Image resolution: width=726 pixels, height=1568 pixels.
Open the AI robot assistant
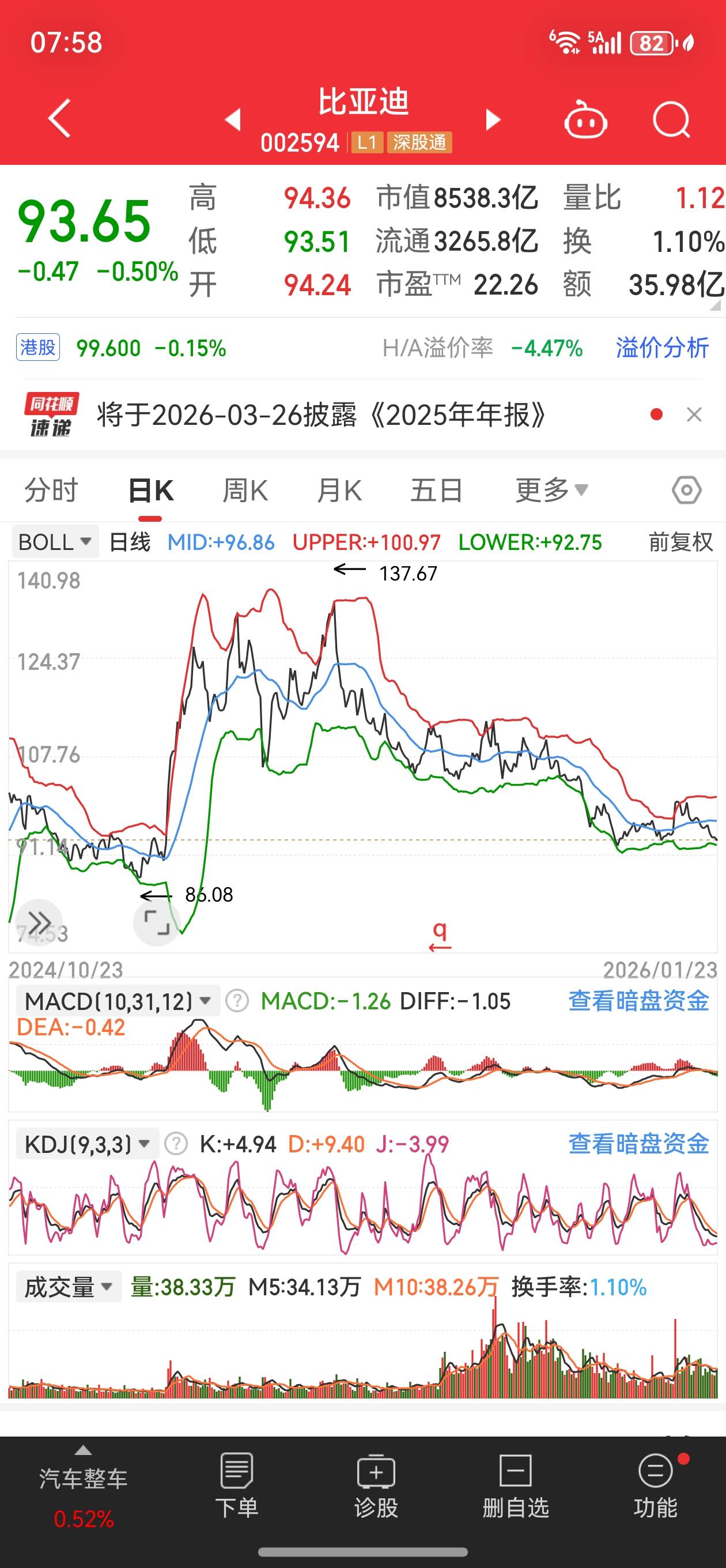click(586, 119)
